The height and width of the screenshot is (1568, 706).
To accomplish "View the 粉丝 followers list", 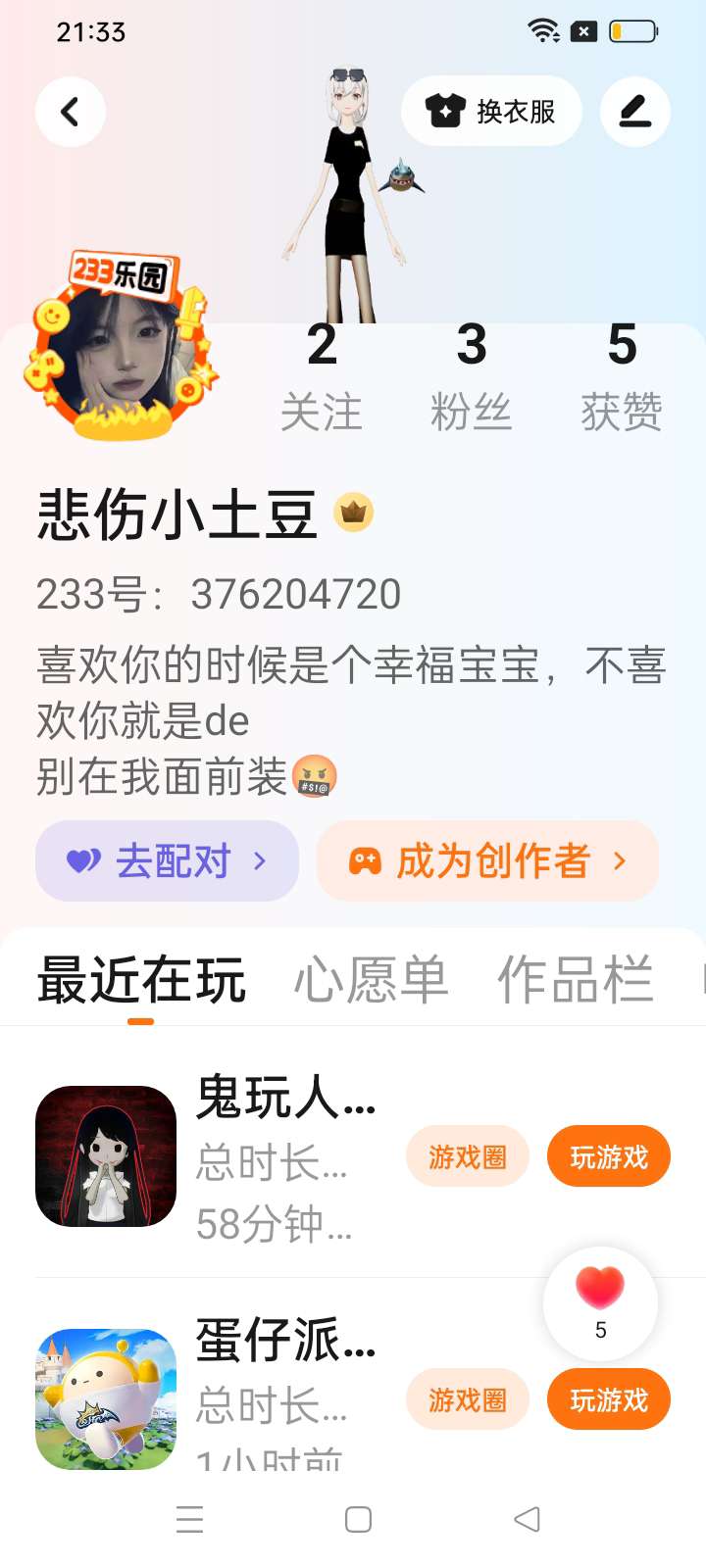I will 472,377.
